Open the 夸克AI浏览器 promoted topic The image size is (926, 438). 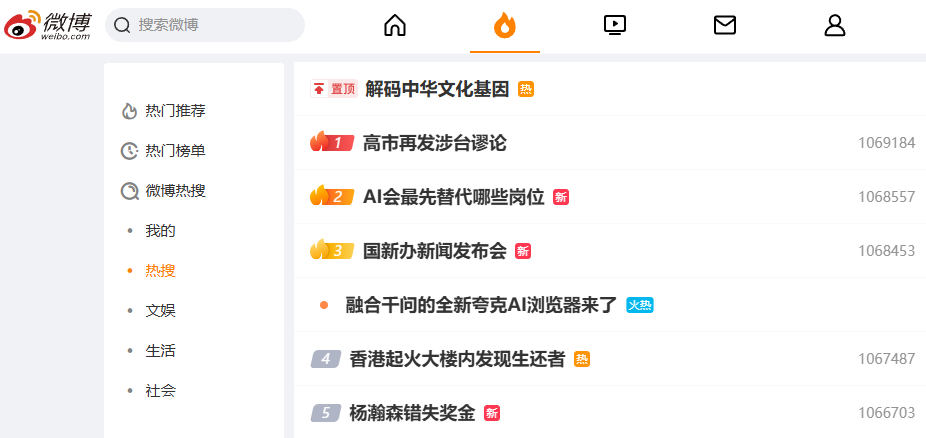(481, 305)
